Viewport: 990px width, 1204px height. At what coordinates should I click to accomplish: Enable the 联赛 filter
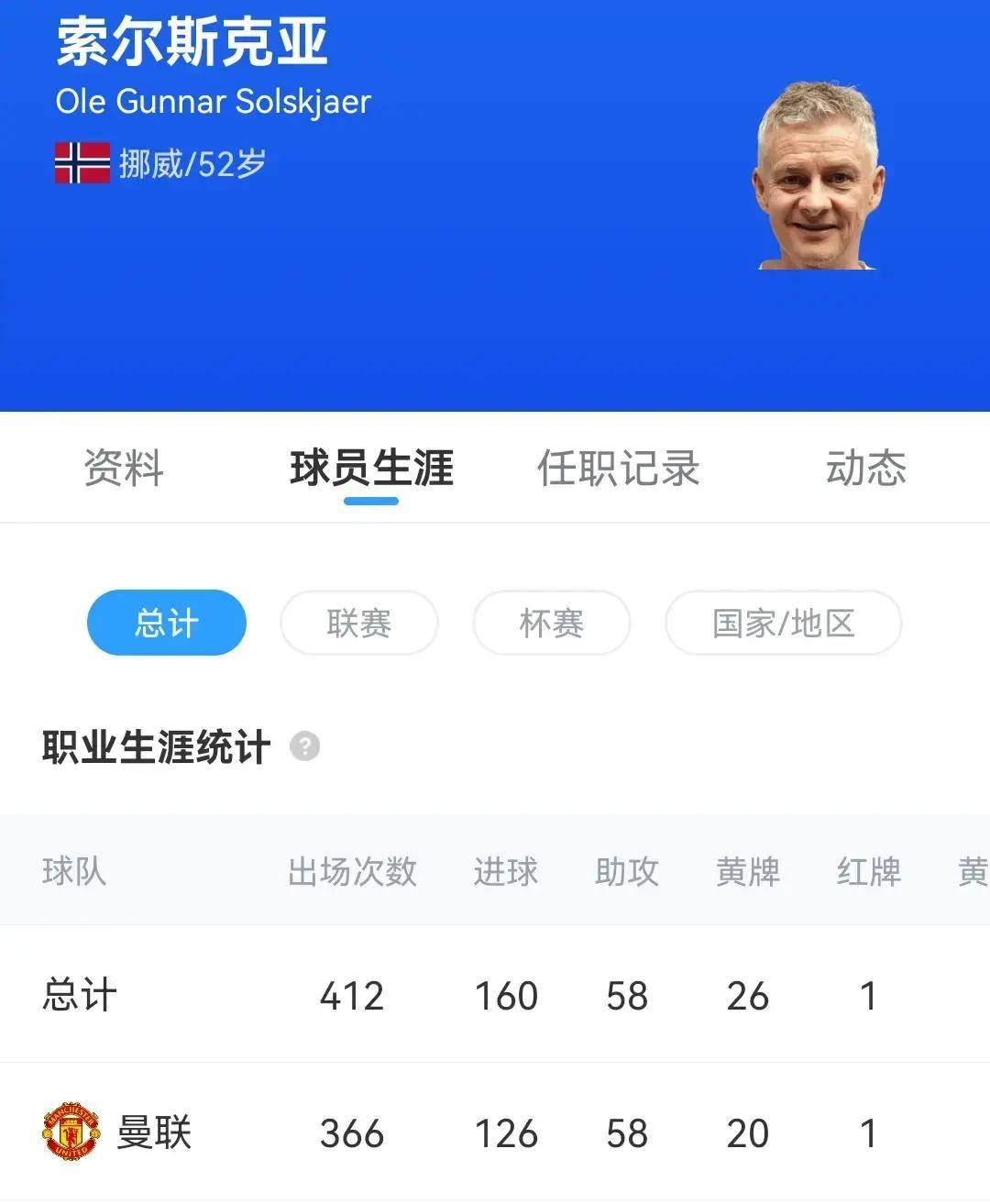click(358, 623)
